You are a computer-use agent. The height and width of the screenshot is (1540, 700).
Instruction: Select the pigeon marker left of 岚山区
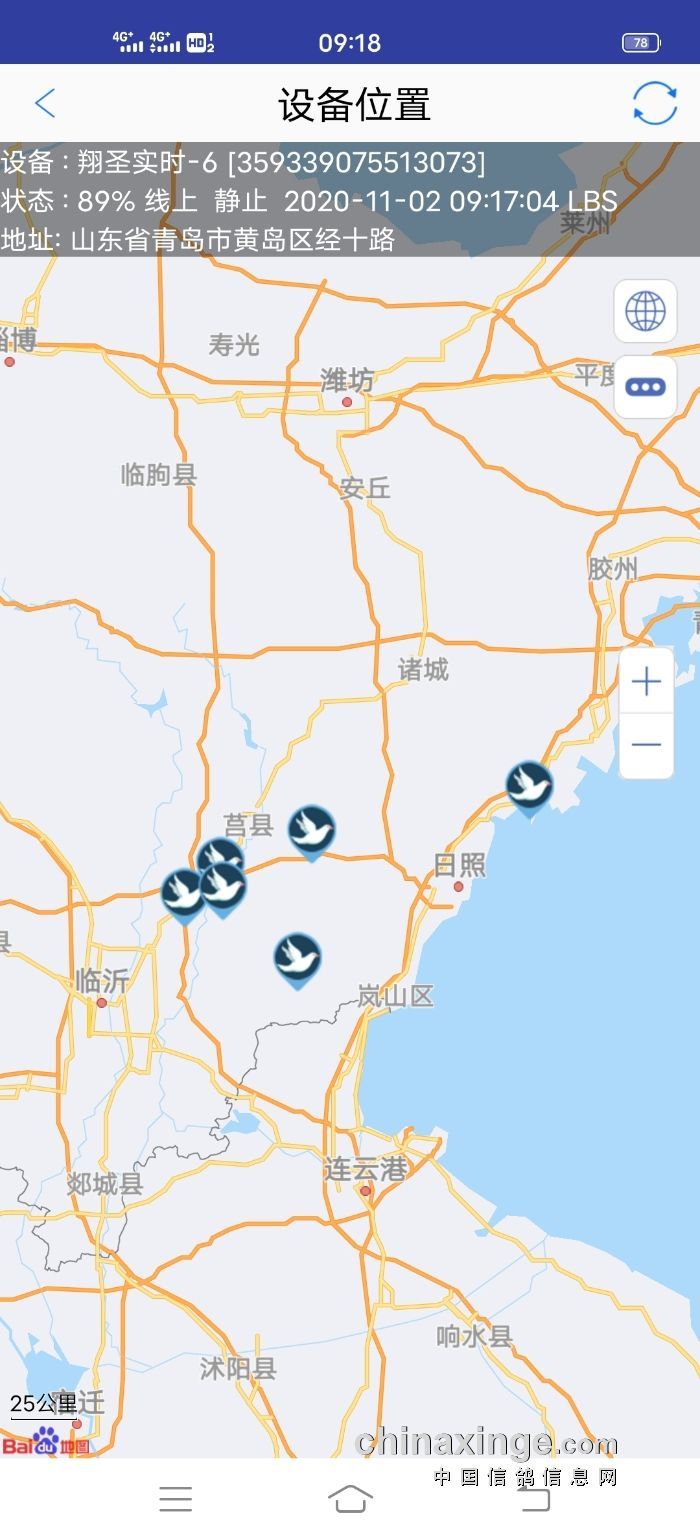point(297,960)
